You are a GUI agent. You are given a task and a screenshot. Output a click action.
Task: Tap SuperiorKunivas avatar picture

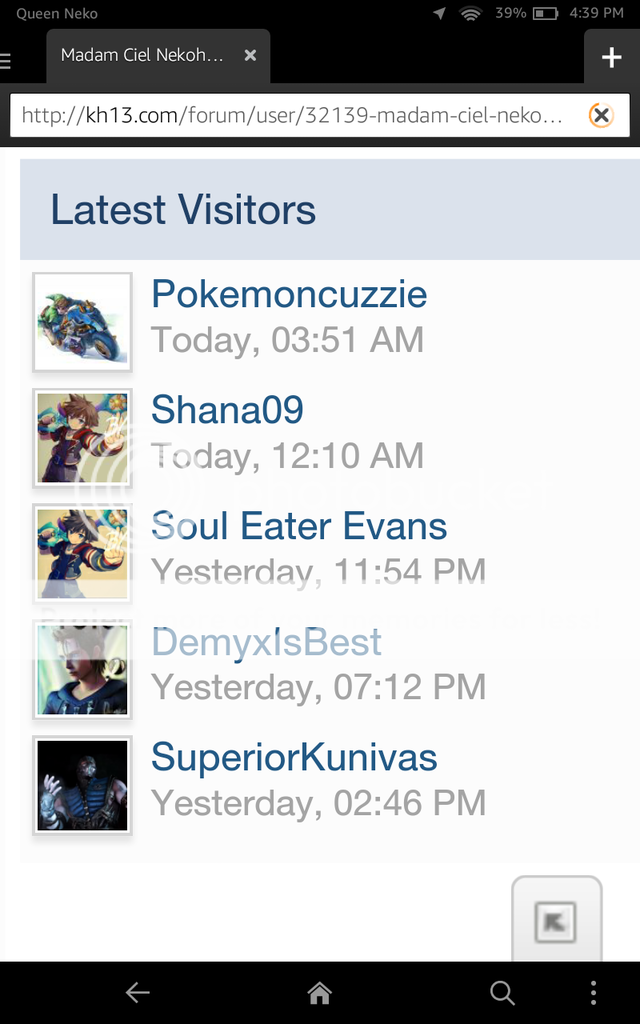pos(82,786)
